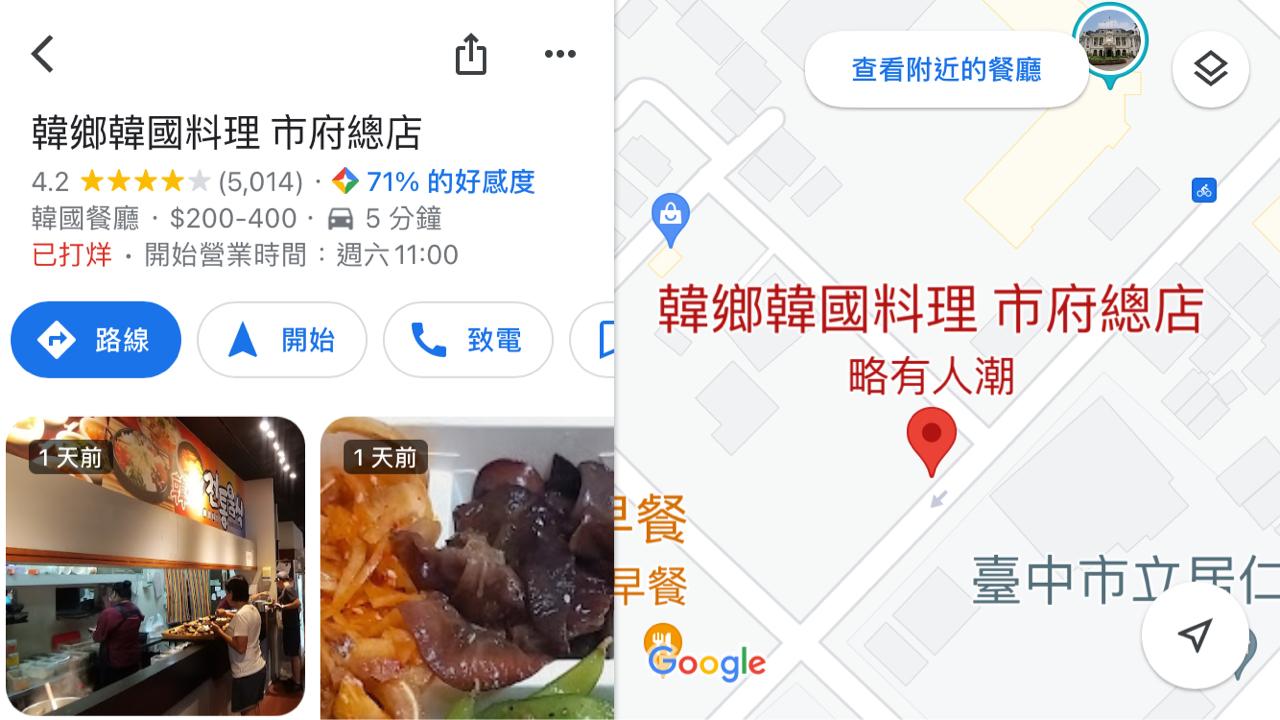
Task: Start navigation with 開始
Action: 282,340
